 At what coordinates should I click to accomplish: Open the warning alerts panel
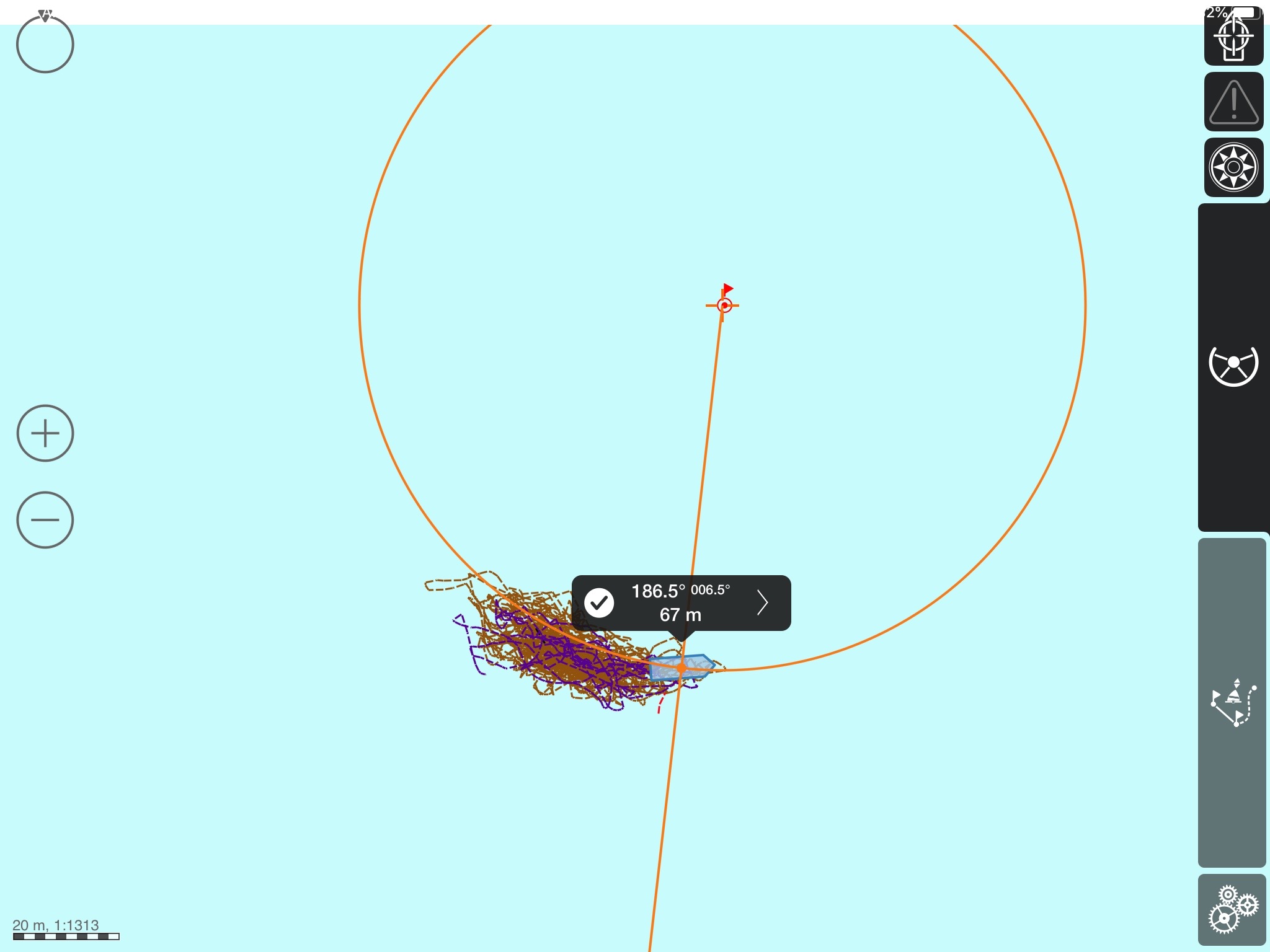point(1233,102)
